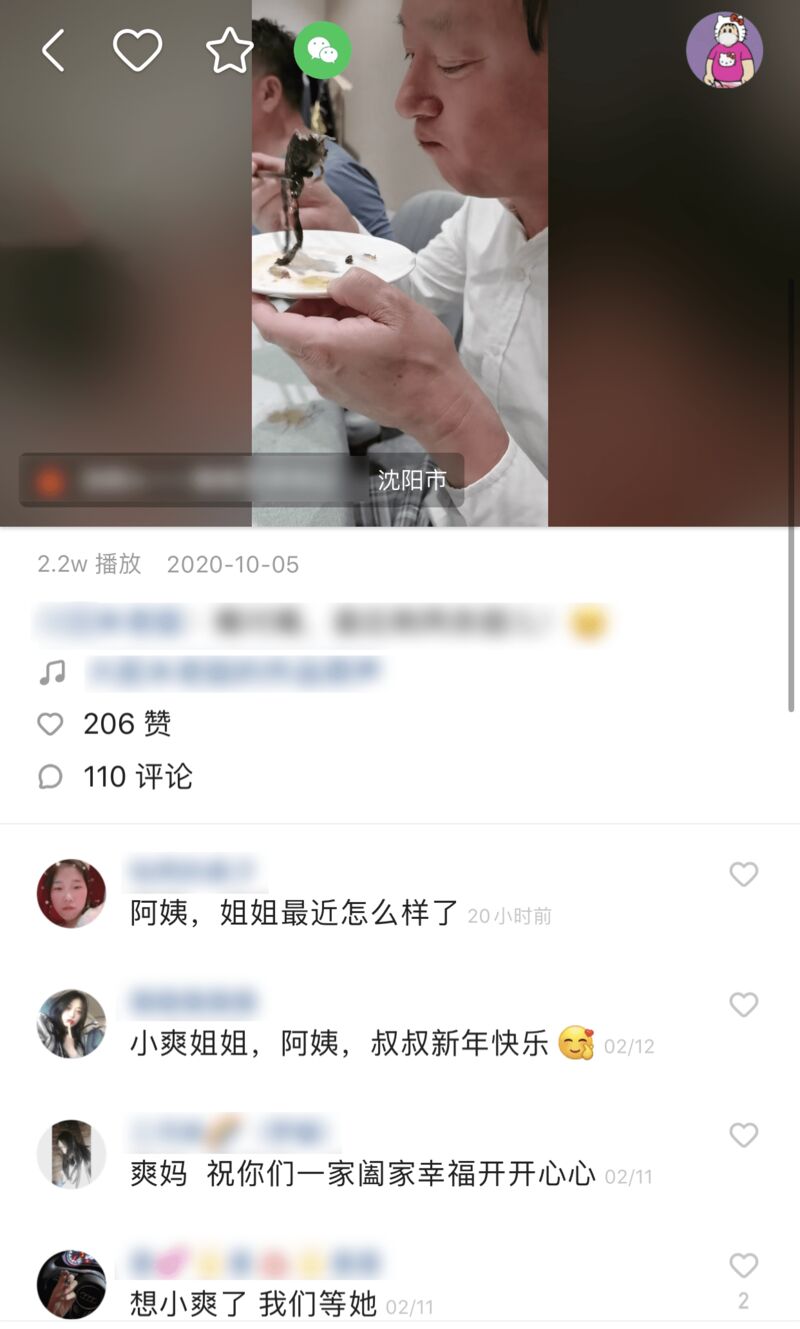The width and height of the screenshot is (800, 1329).
Task: Open the author's Hello Kitty avatar
Action: (724, 50)
